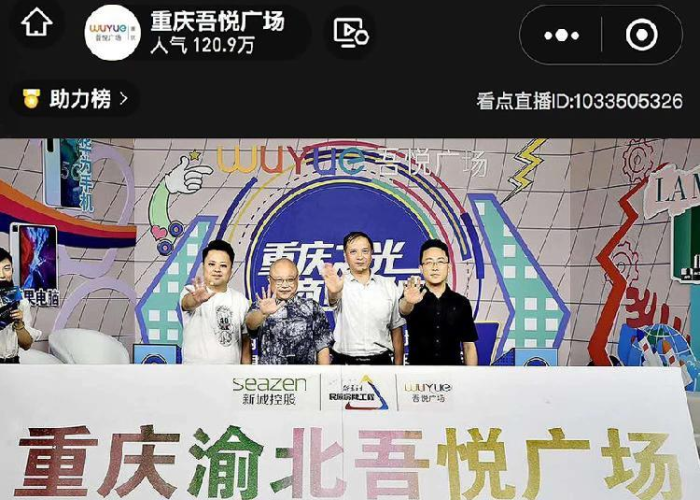Open the 助力榜 ranking
700x500 pixels.
pos(76,98)
